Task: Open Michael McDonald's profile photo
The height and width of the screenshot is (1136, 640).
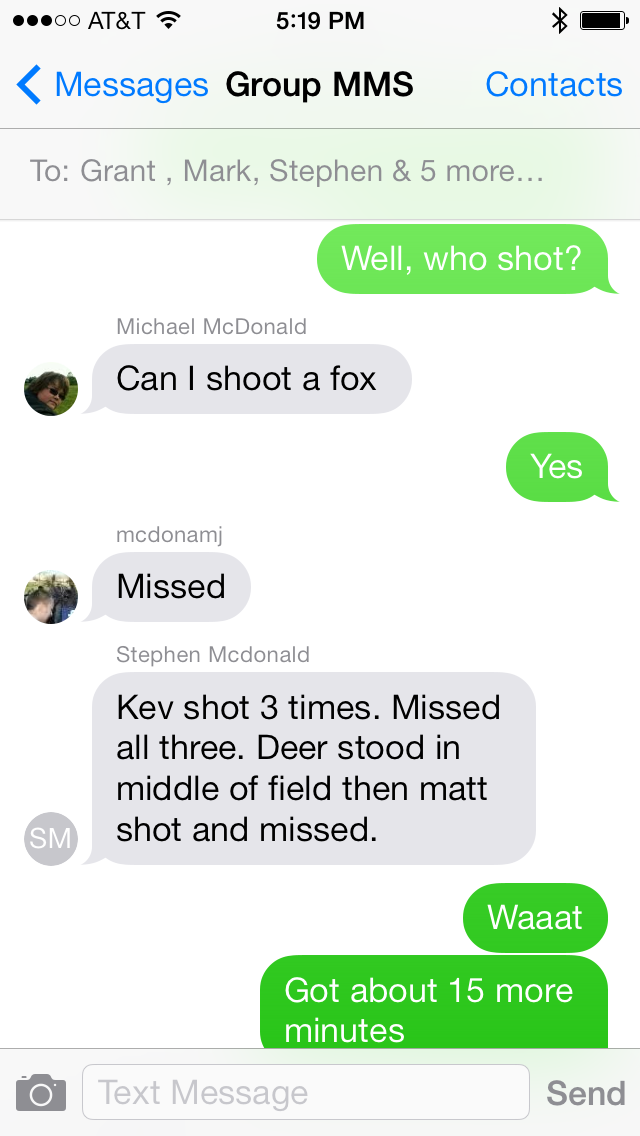Action: (51, 389)
